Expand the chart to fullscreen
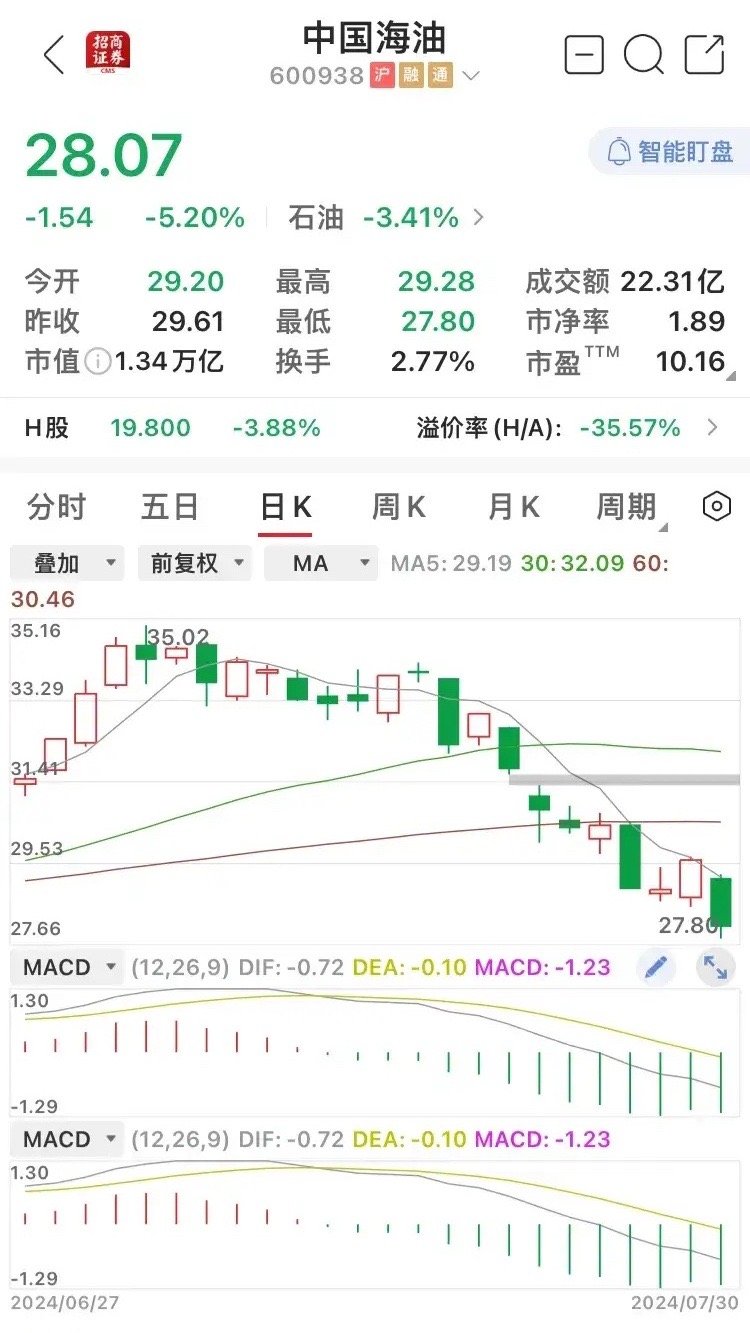 715,967
